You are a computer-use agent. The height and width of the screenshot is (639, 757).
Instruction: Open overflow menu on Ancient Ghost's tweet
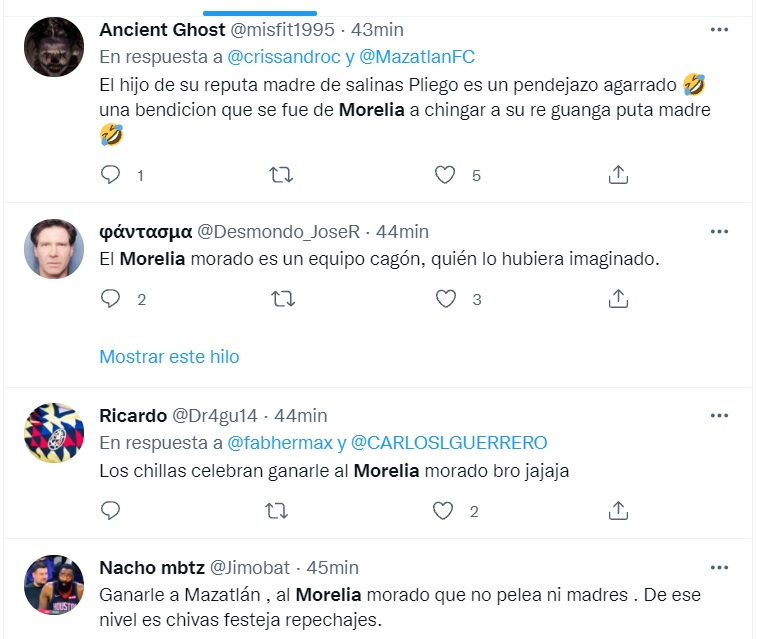(x=719, y=30)
